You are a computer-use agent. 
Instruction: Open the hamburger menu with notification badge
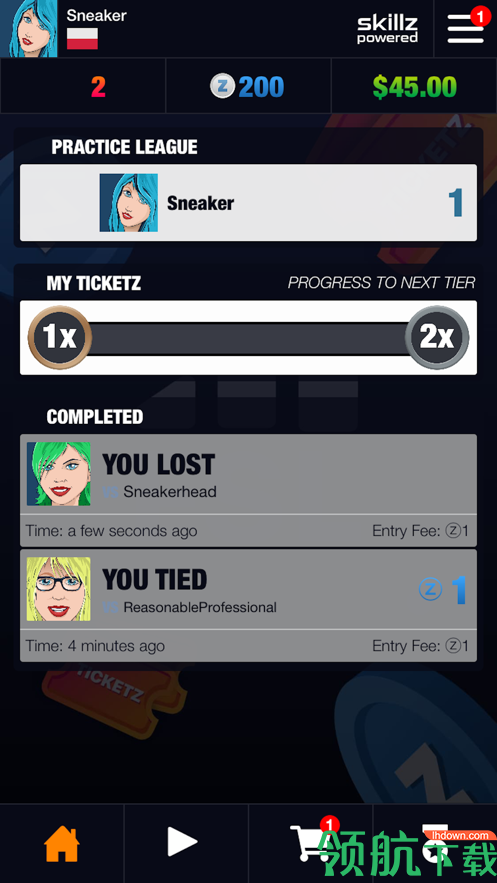pos(465,27)
